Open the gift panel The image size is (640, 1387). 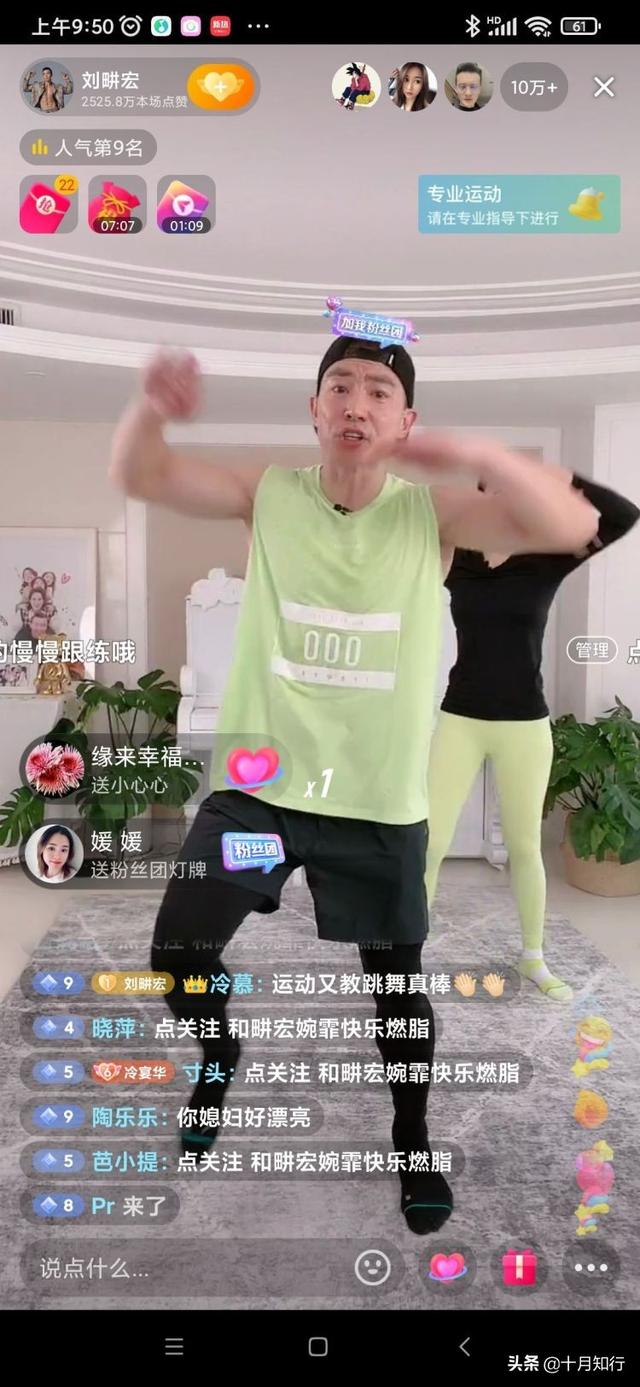pos(519,1268)
